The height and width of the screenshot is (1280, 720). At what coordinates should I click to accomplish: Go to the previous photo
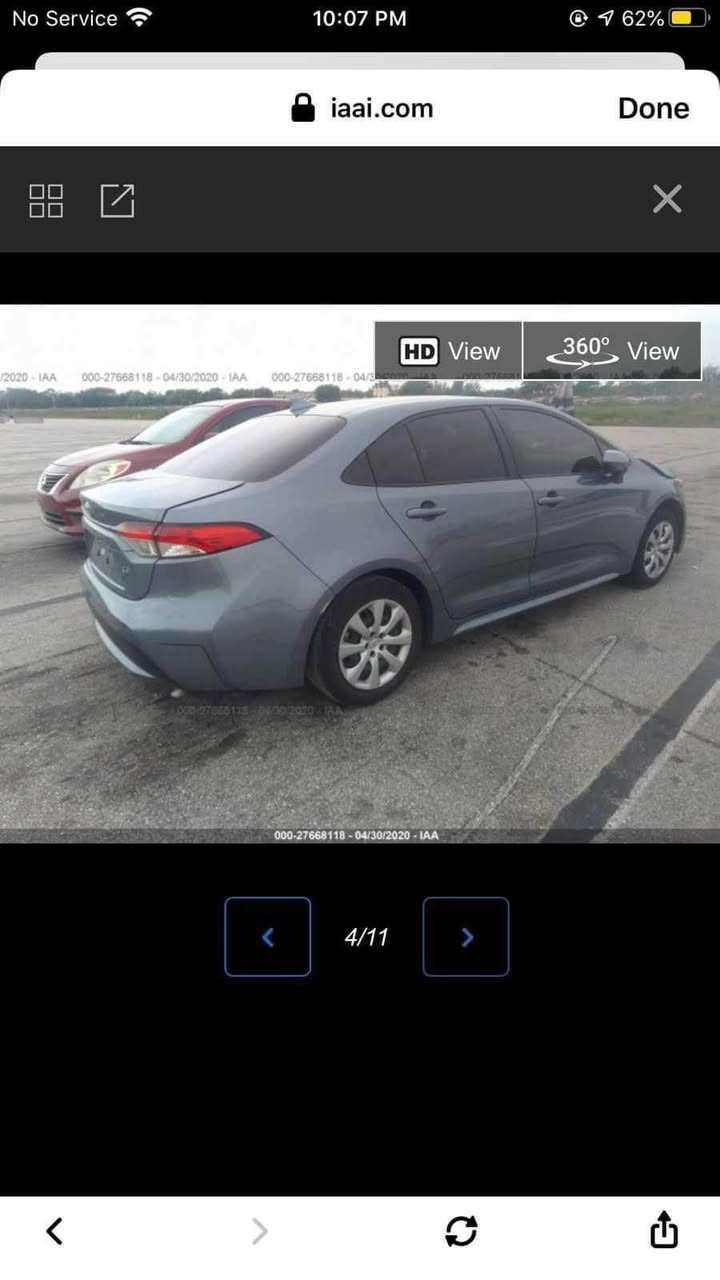(x=267, y=937)
